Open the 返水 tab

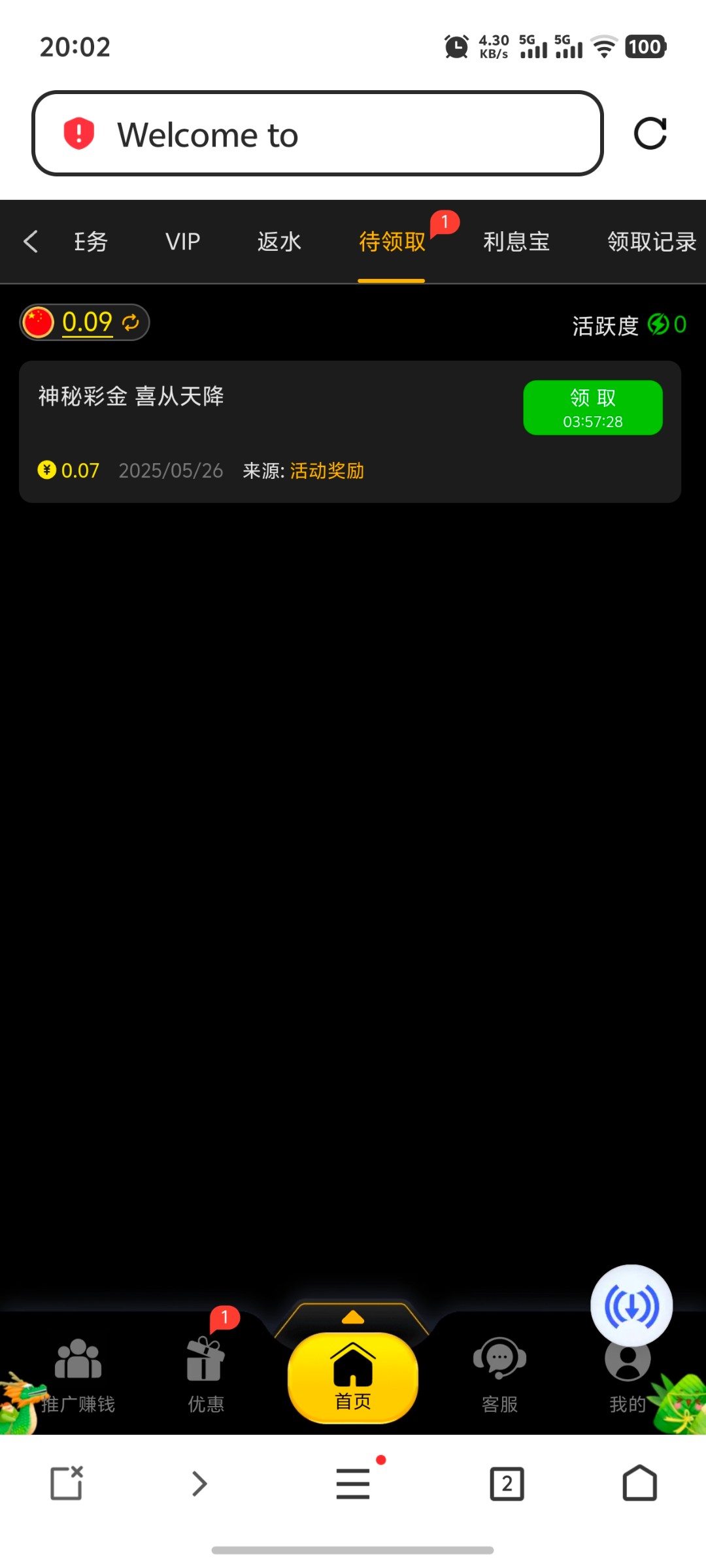point(279,242)
